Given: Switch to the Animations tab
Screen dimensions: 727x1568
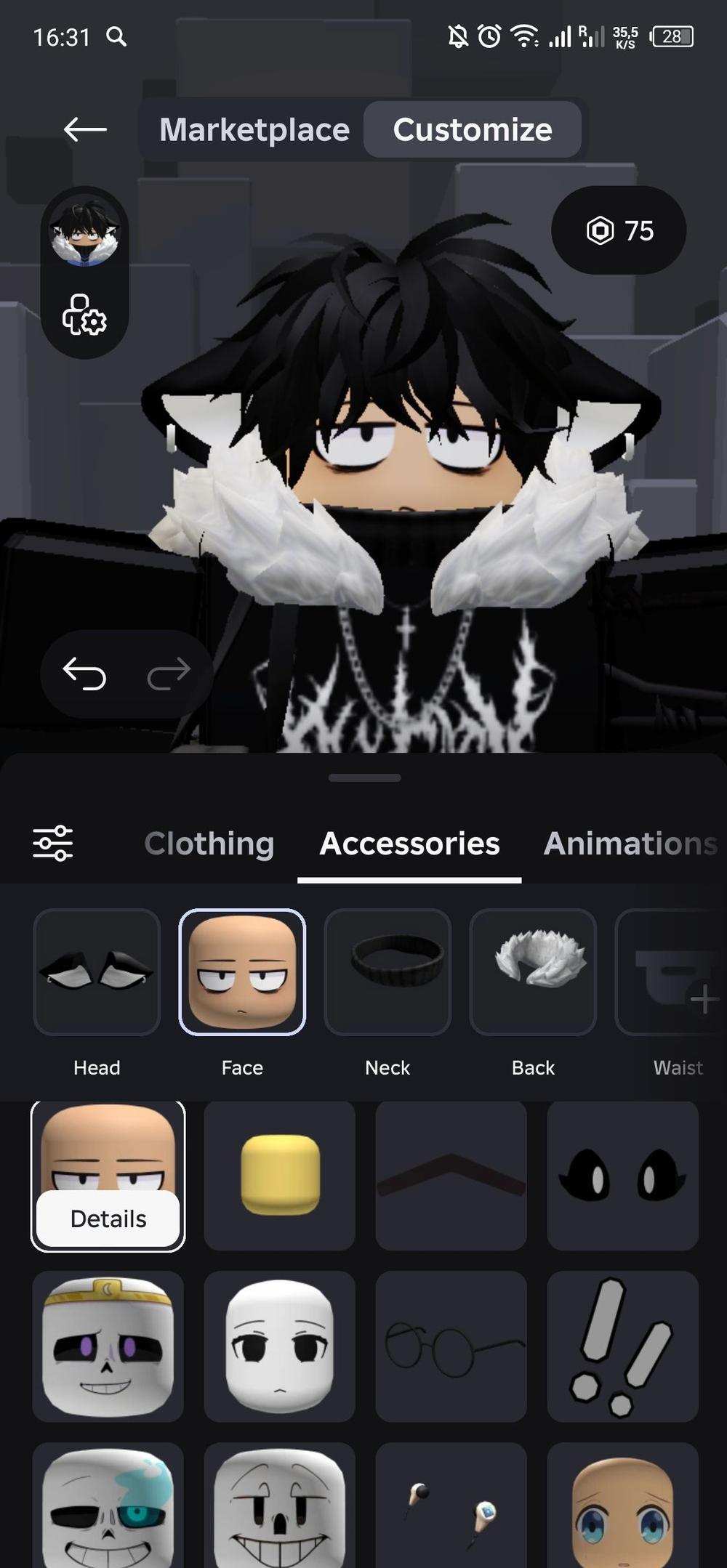Looking at the screenshot, I should tap(630, 844).
